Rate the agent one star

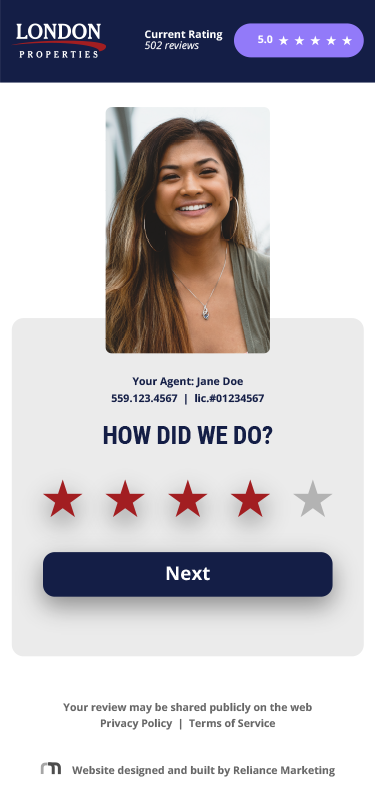coord(63,499)
